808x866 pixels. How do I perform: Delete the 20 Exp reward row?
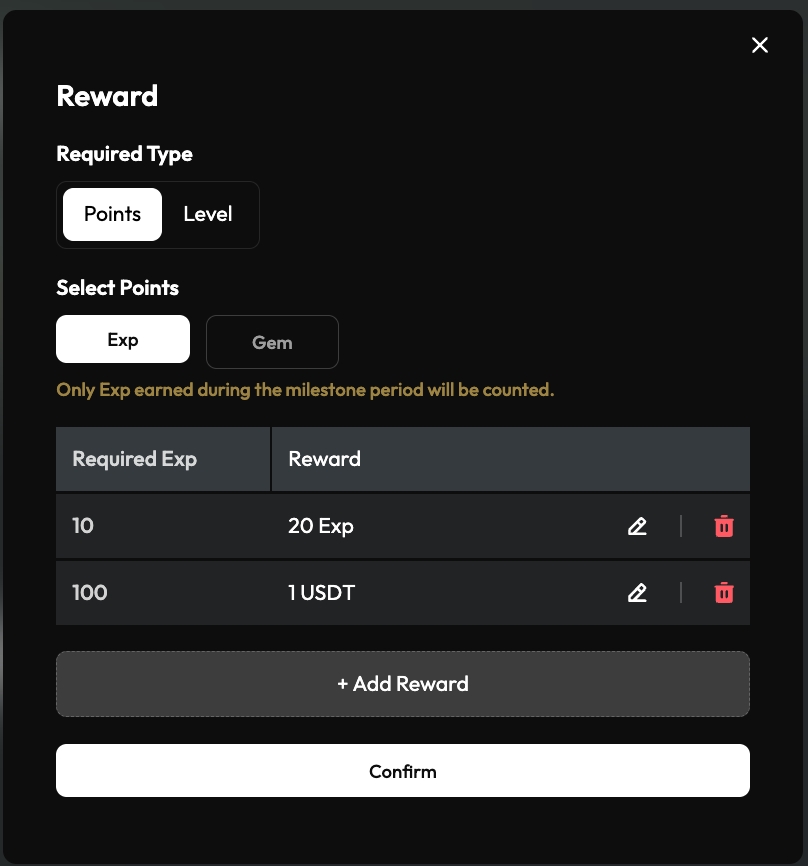[724, 526]
